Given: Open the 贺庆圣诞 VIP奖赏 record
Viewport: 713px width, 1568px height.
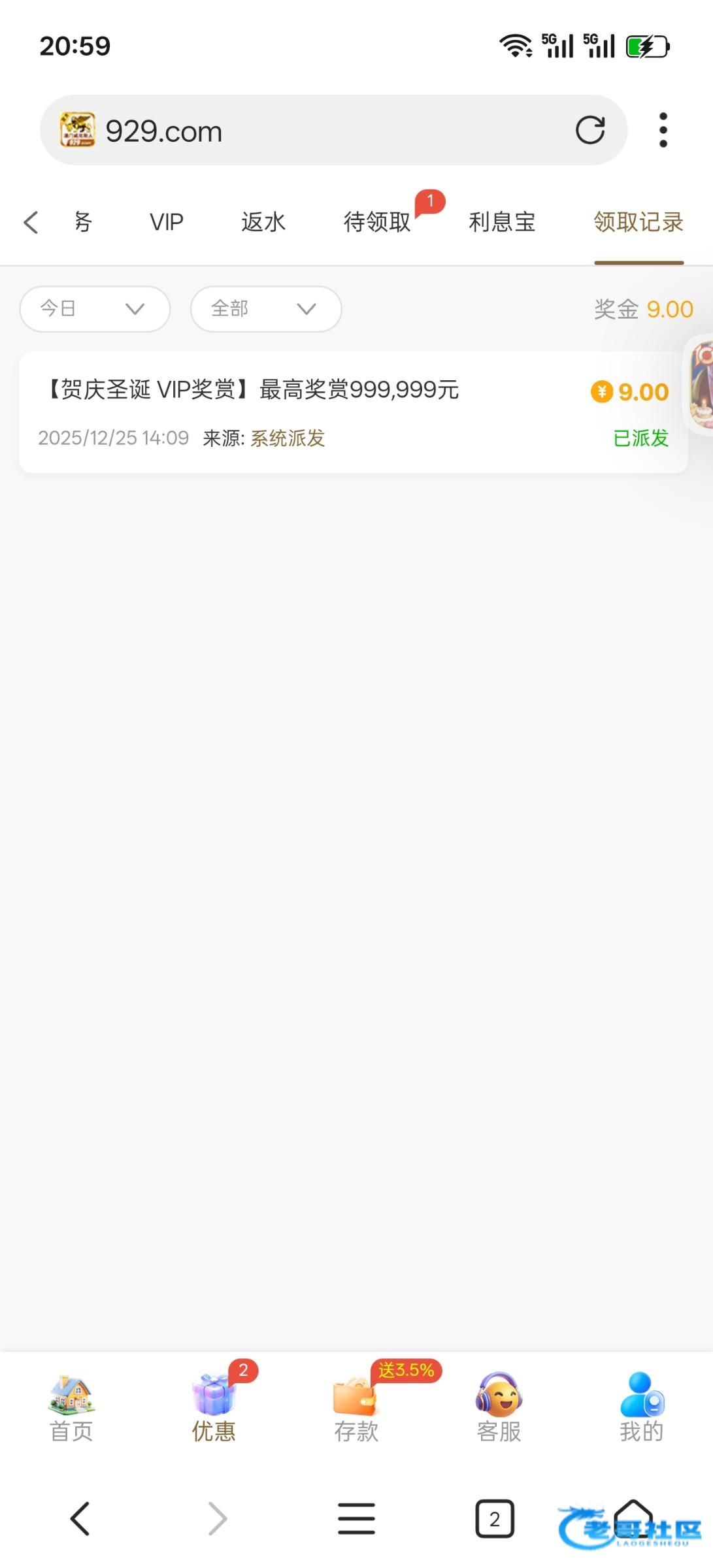Looking at the screenshot, I should (353, 412).
